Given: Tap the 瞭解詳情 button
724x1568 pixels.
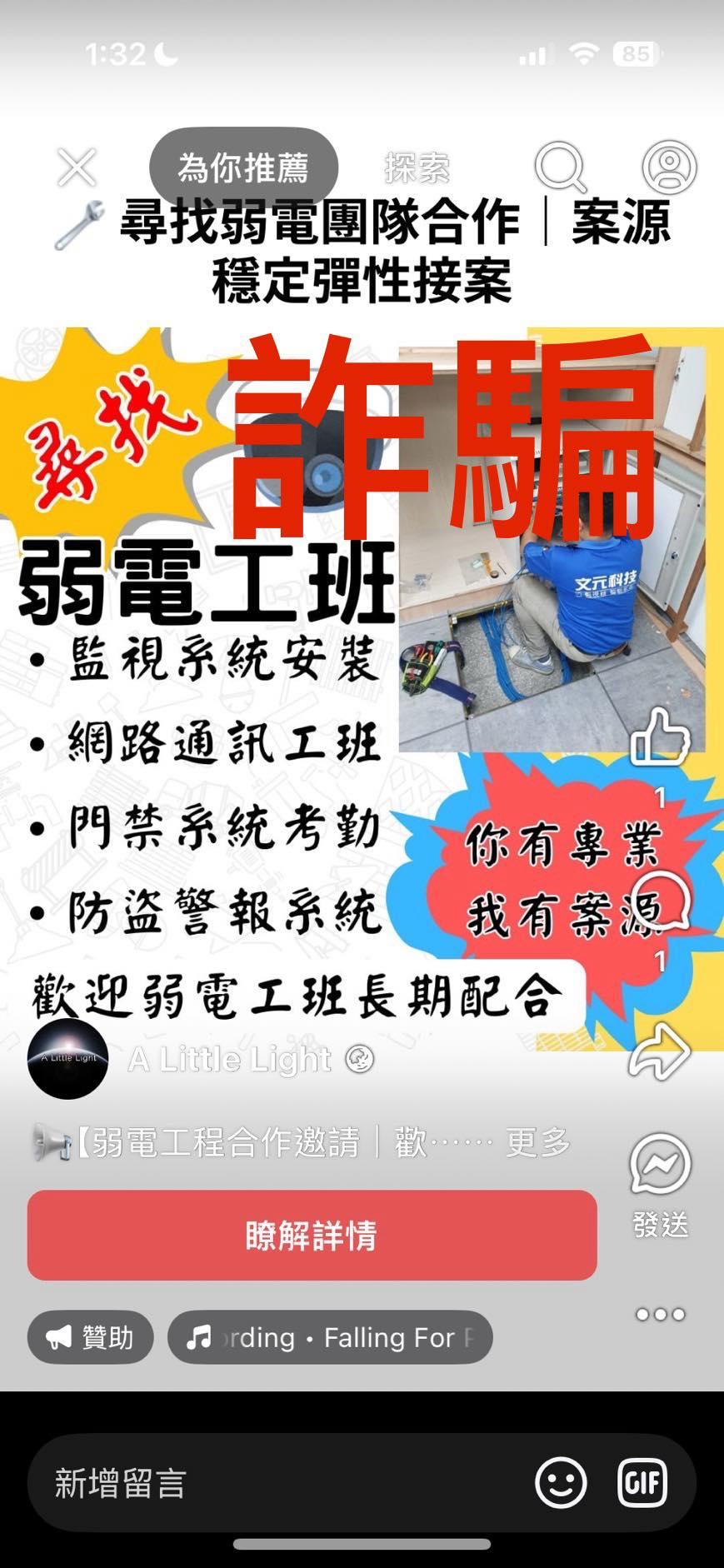Looking at the screenshot, I should 312,1235.
